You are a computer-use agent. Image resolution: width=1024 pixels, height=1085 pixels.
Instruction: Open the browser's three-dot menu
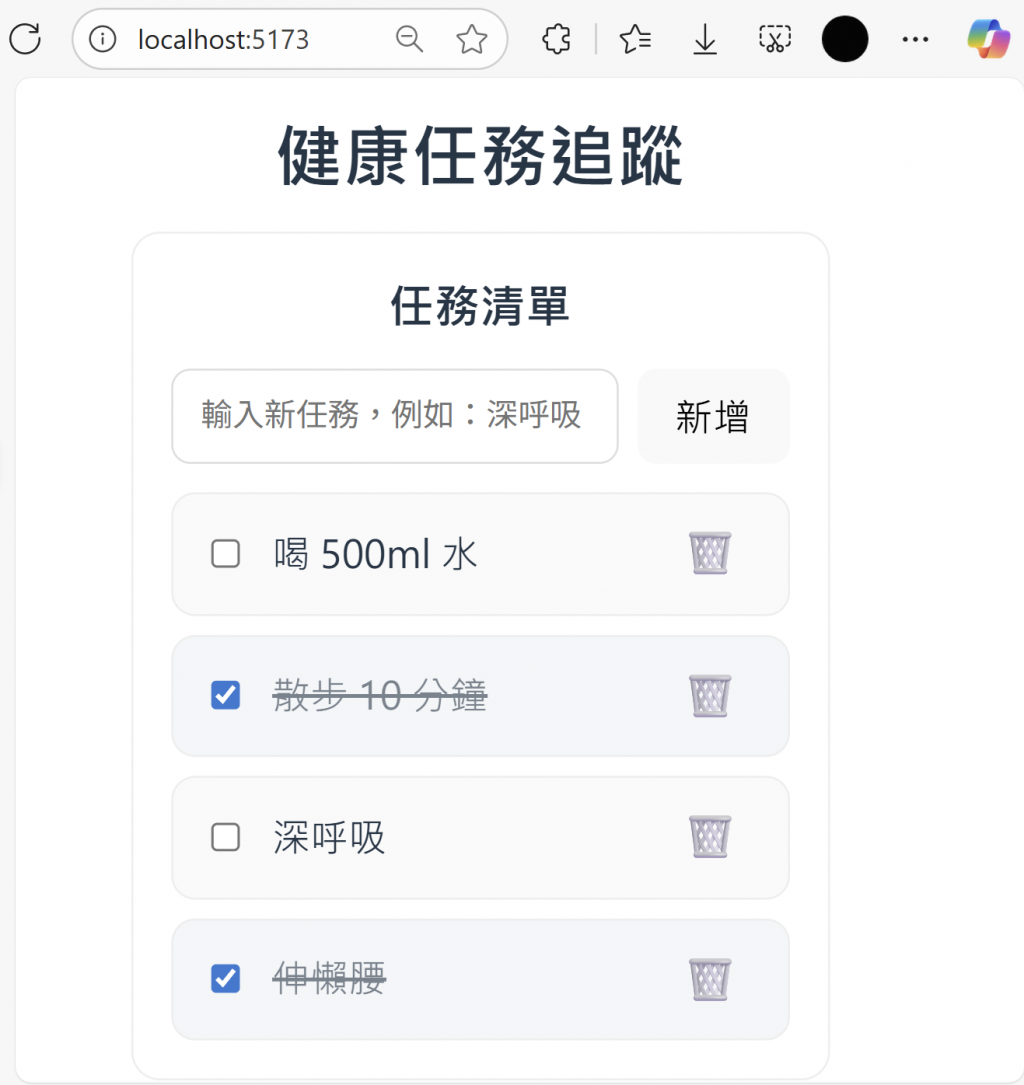[x=915, y=40]
